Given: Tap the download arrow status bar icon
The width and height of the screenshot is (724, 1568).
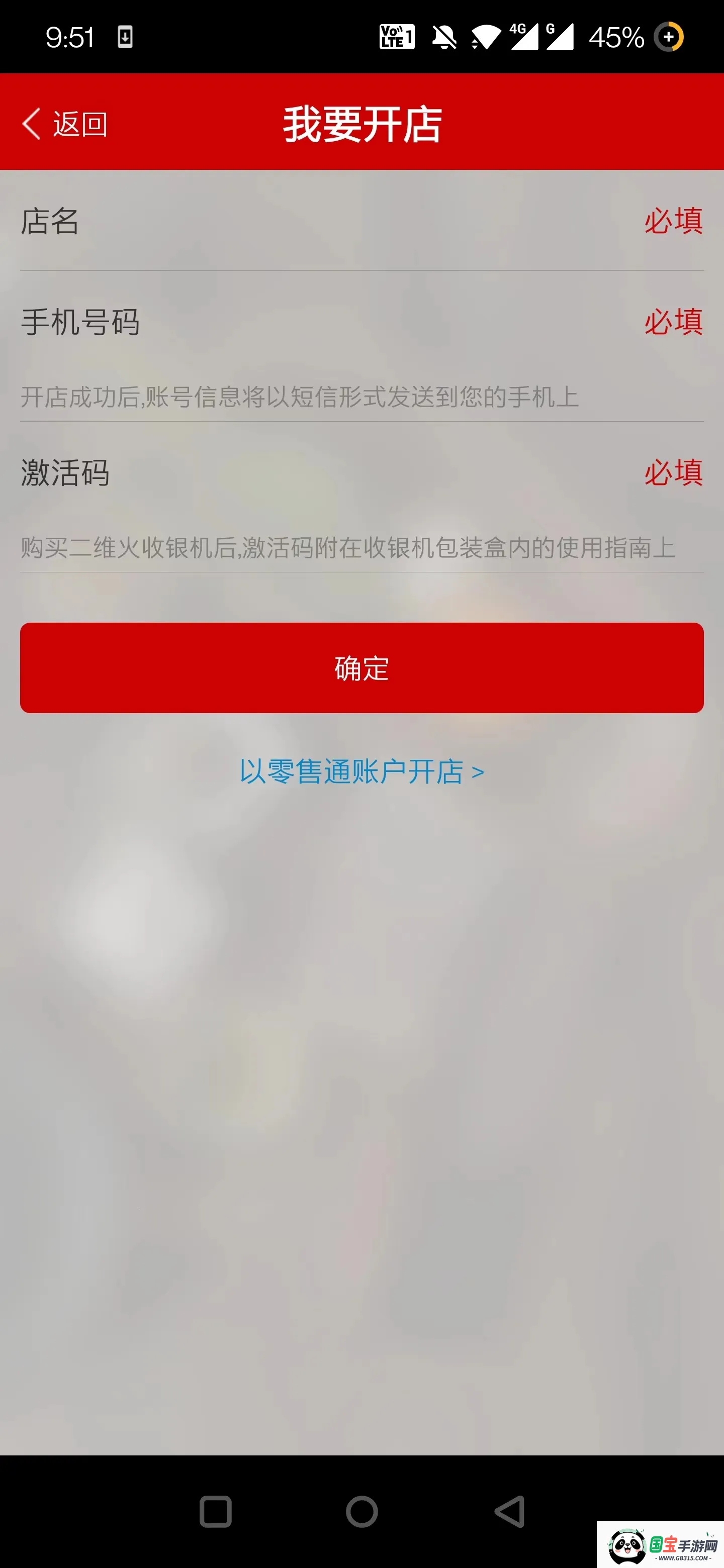Looking at the screenshot, I should pos(125,38).
